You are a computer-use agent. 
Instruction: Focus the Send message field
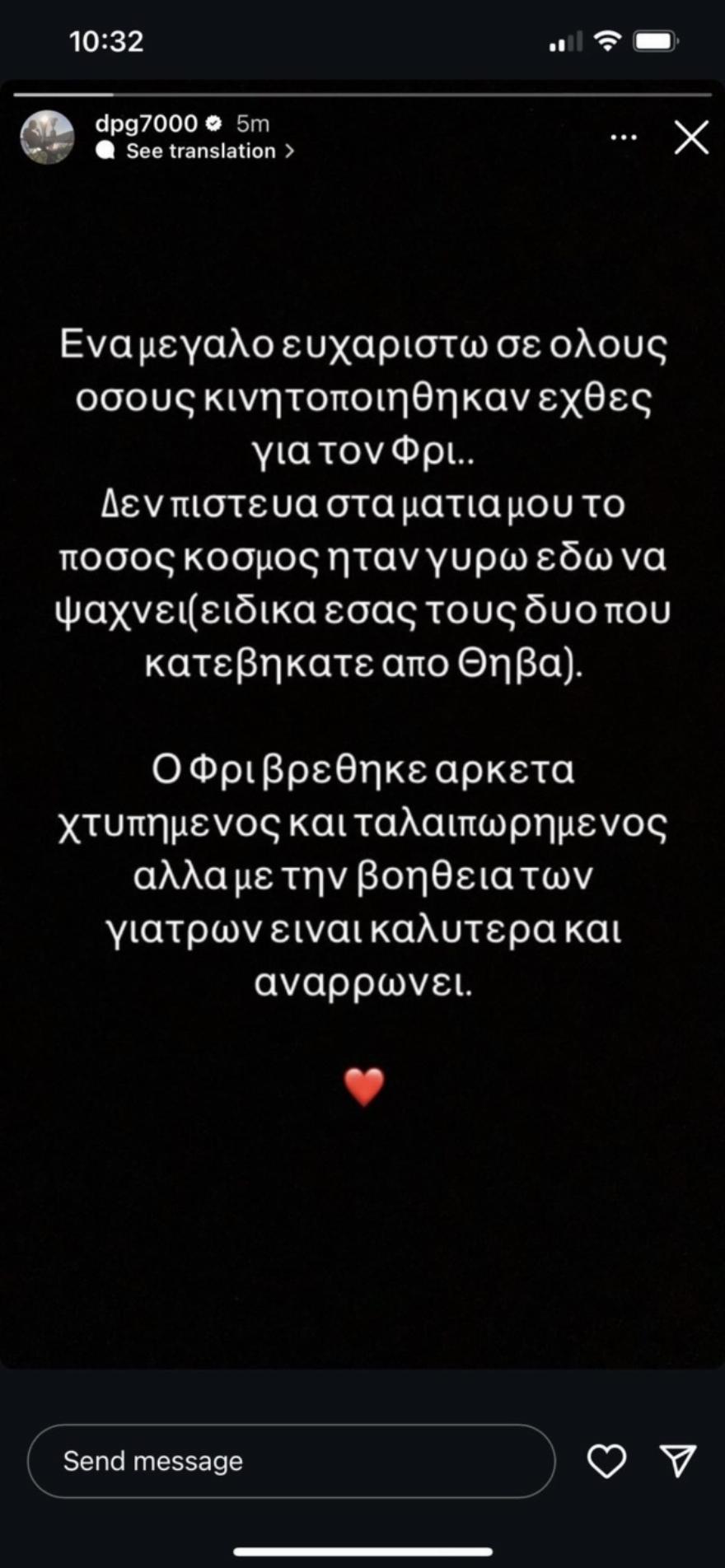[x=291, y=1461]
